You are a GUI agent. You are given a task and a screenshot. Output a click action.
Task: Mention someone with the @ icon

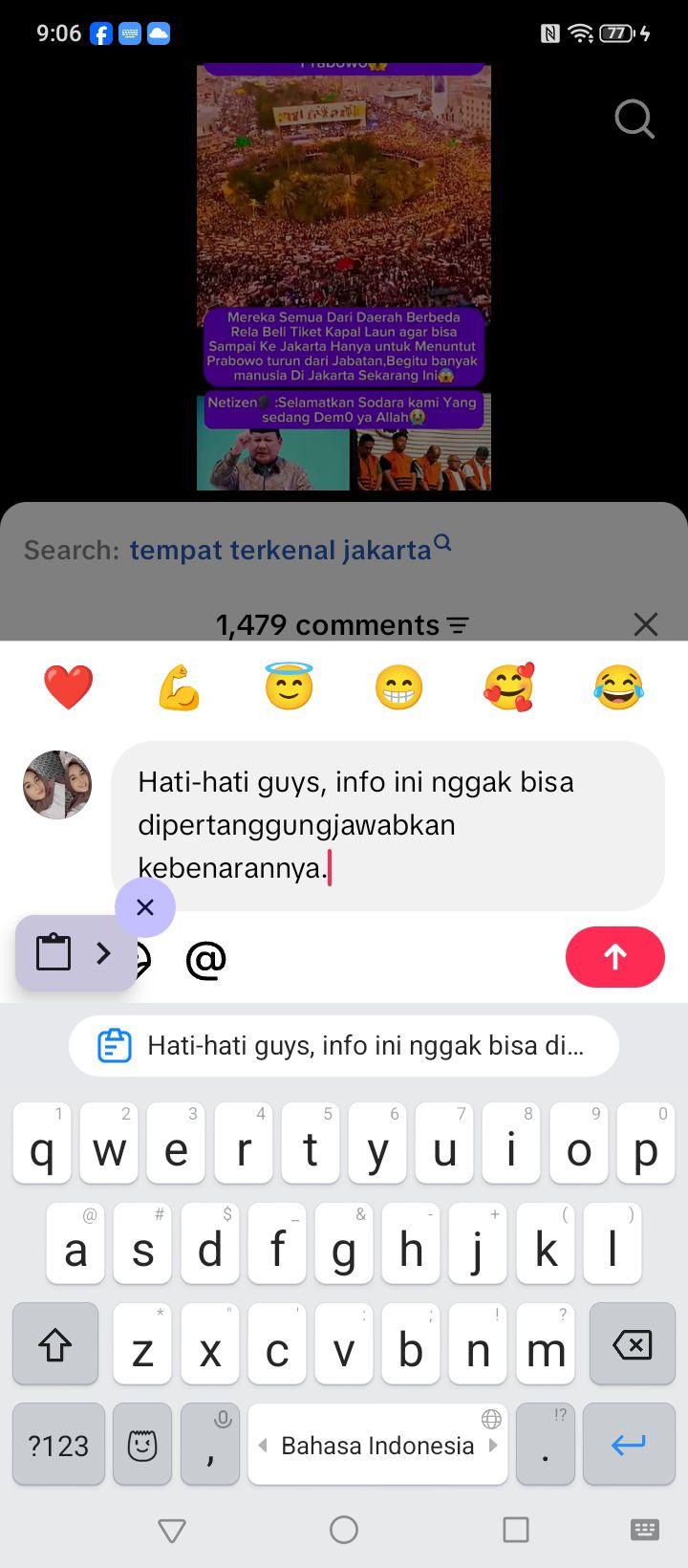pyautogui.click(x=205, y=959)
